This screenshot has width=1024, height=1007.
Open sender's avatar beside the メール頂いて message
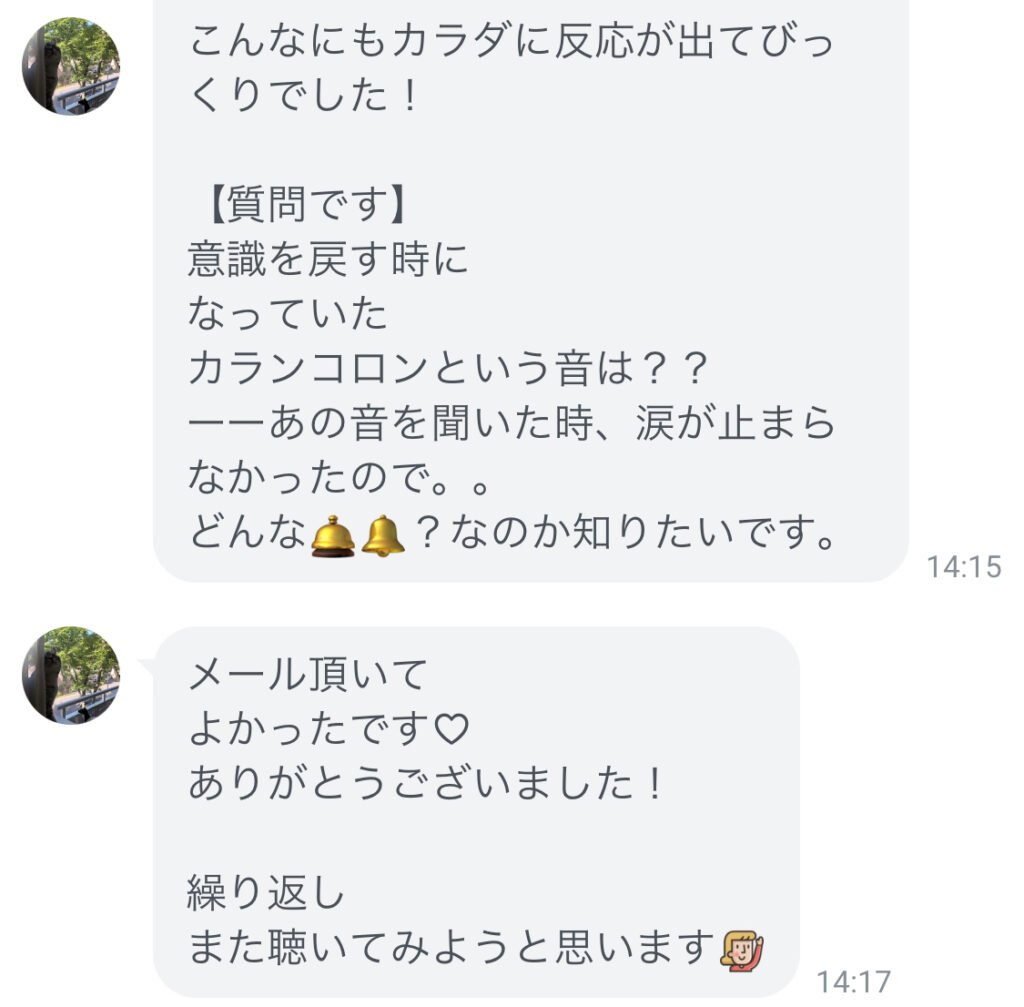coord(71,675)
